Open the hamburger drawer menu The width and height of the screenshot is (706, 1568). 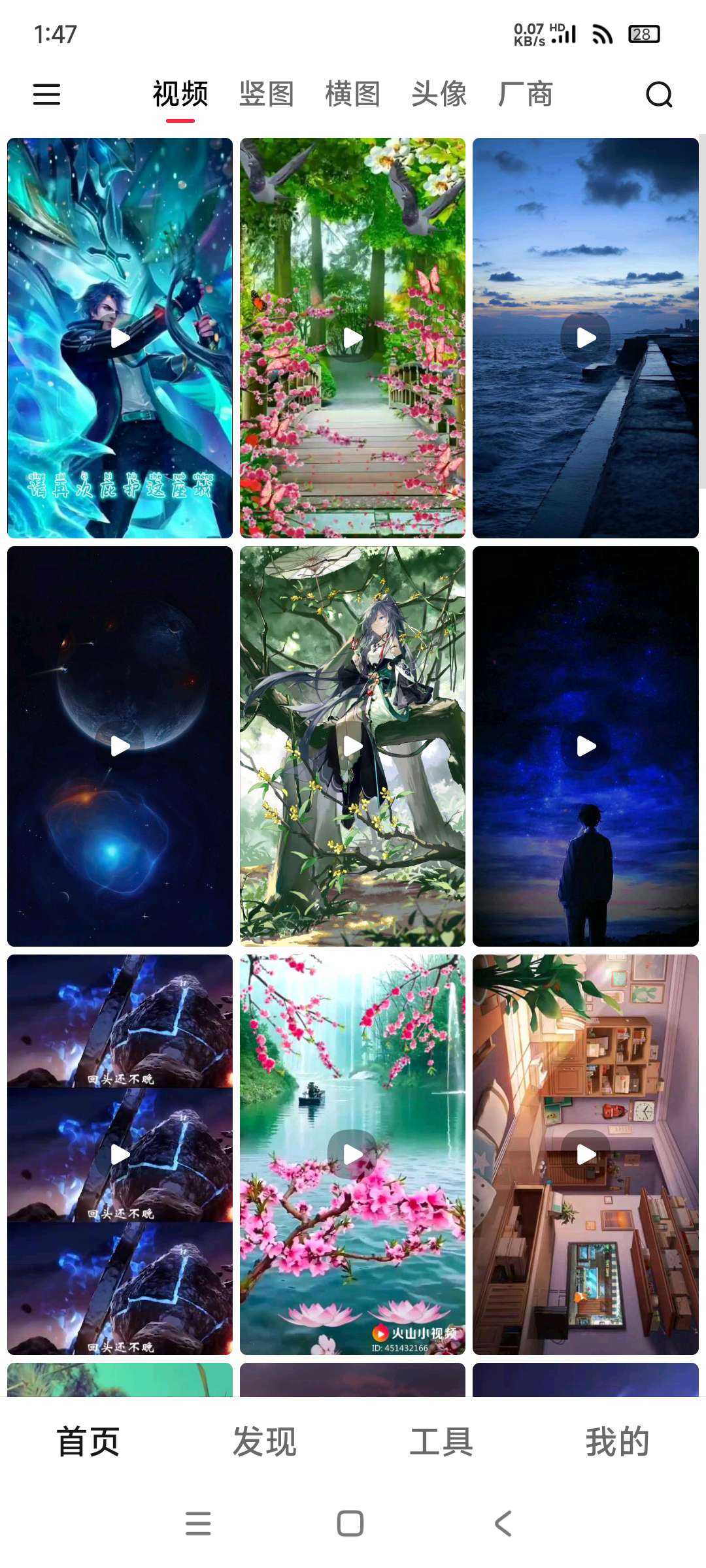point(46,94)
